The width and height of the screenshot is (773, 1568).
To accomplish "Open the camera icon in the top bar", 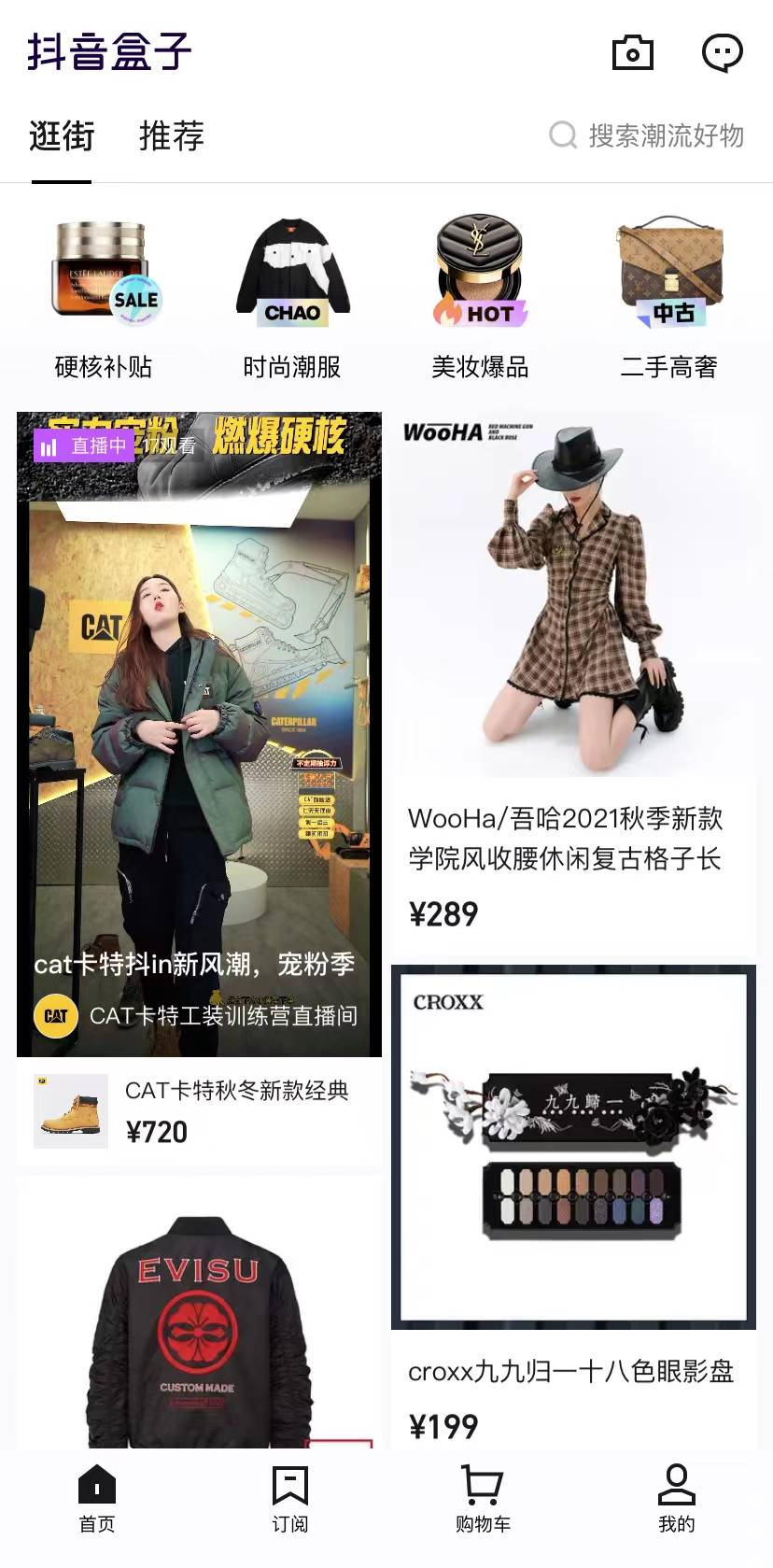I will coord(633,53).
